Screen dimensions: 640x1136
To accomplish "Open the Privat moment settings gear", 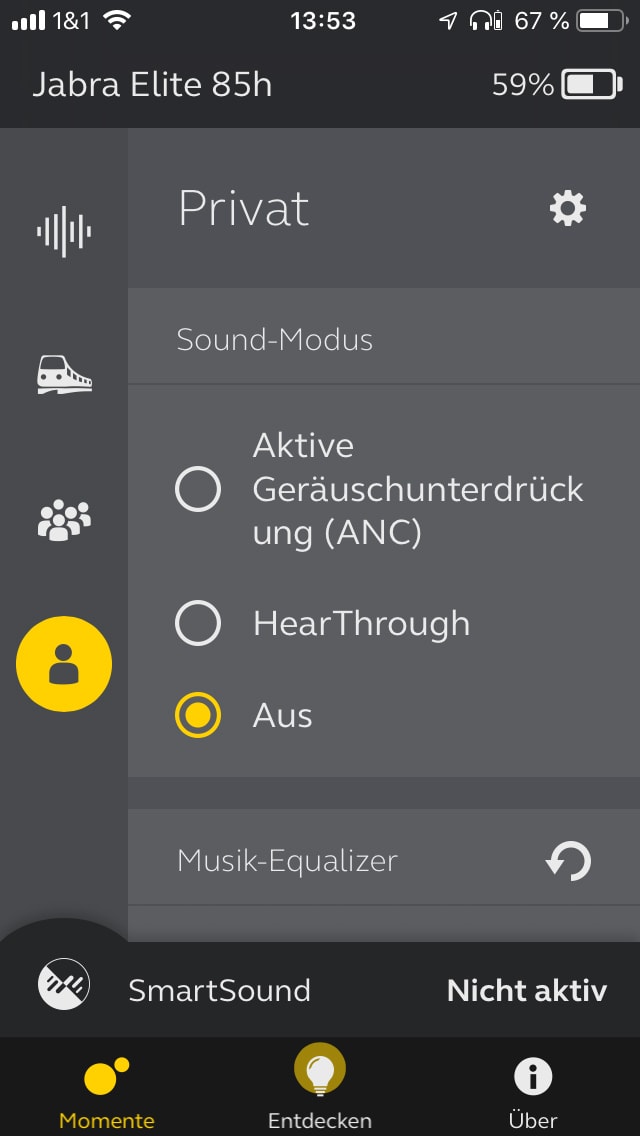I will tap(568, 209).
